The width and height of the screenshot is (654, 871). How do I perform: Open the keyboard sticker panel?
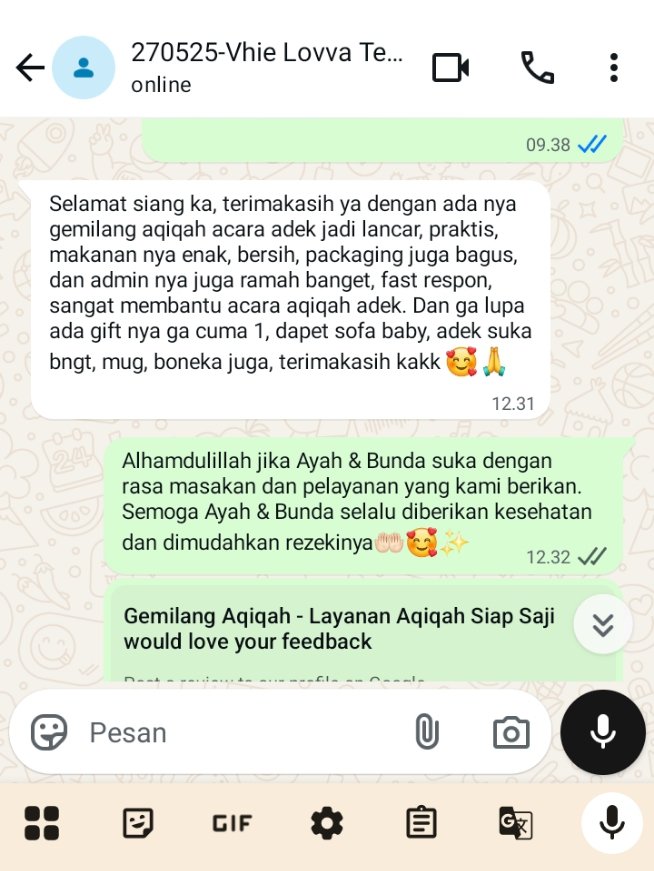(x=137, y=823)
